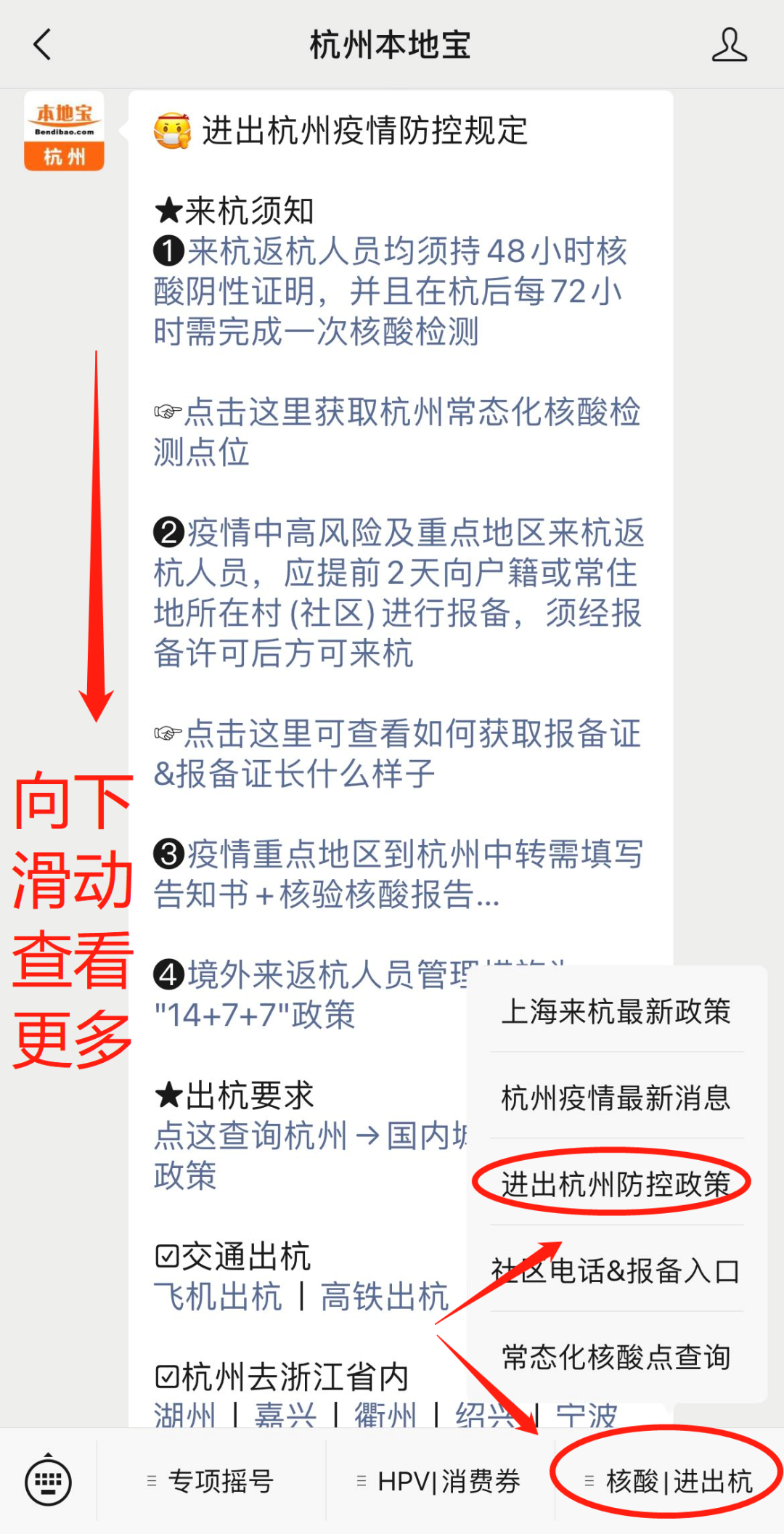Open the 飞机出杭 link
This screenshot has width=784, height=1534.
pos(218,1297)
